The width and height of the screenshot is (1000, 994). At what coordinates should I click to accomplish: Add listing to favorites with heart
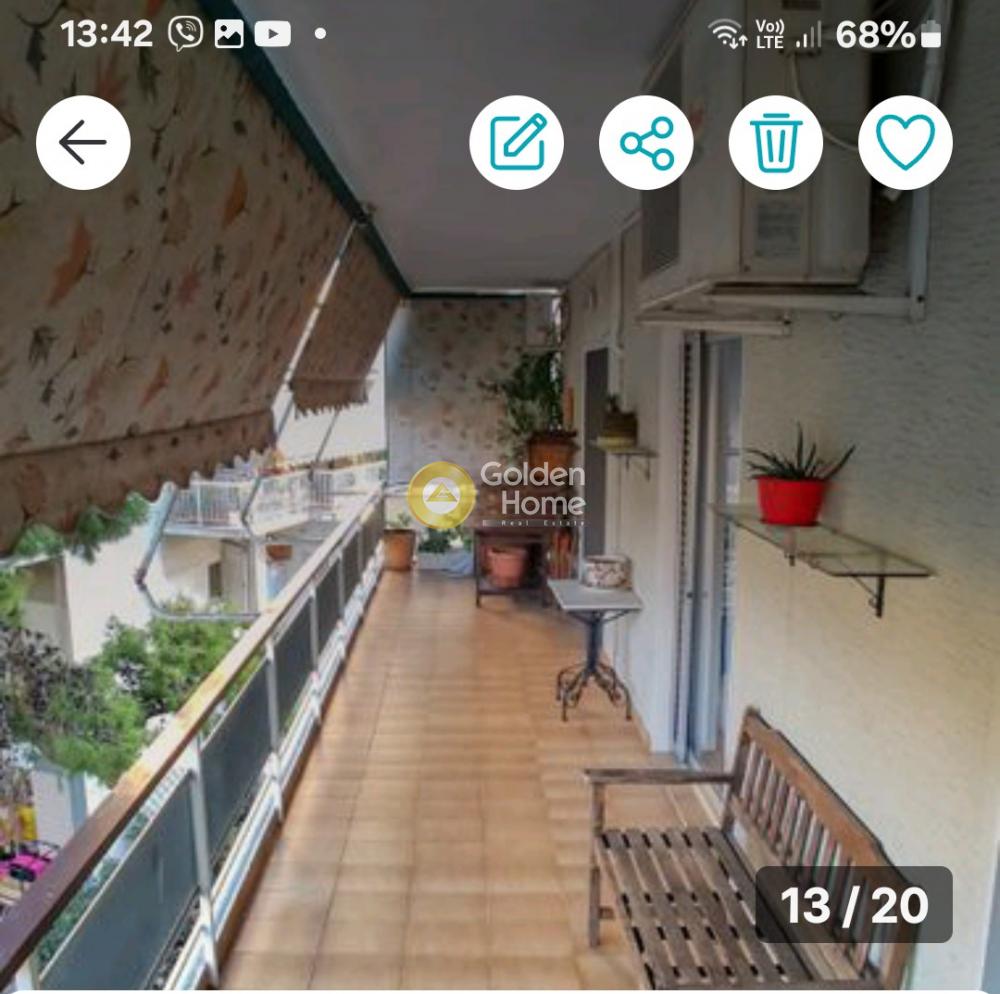[x=905, y=143]
